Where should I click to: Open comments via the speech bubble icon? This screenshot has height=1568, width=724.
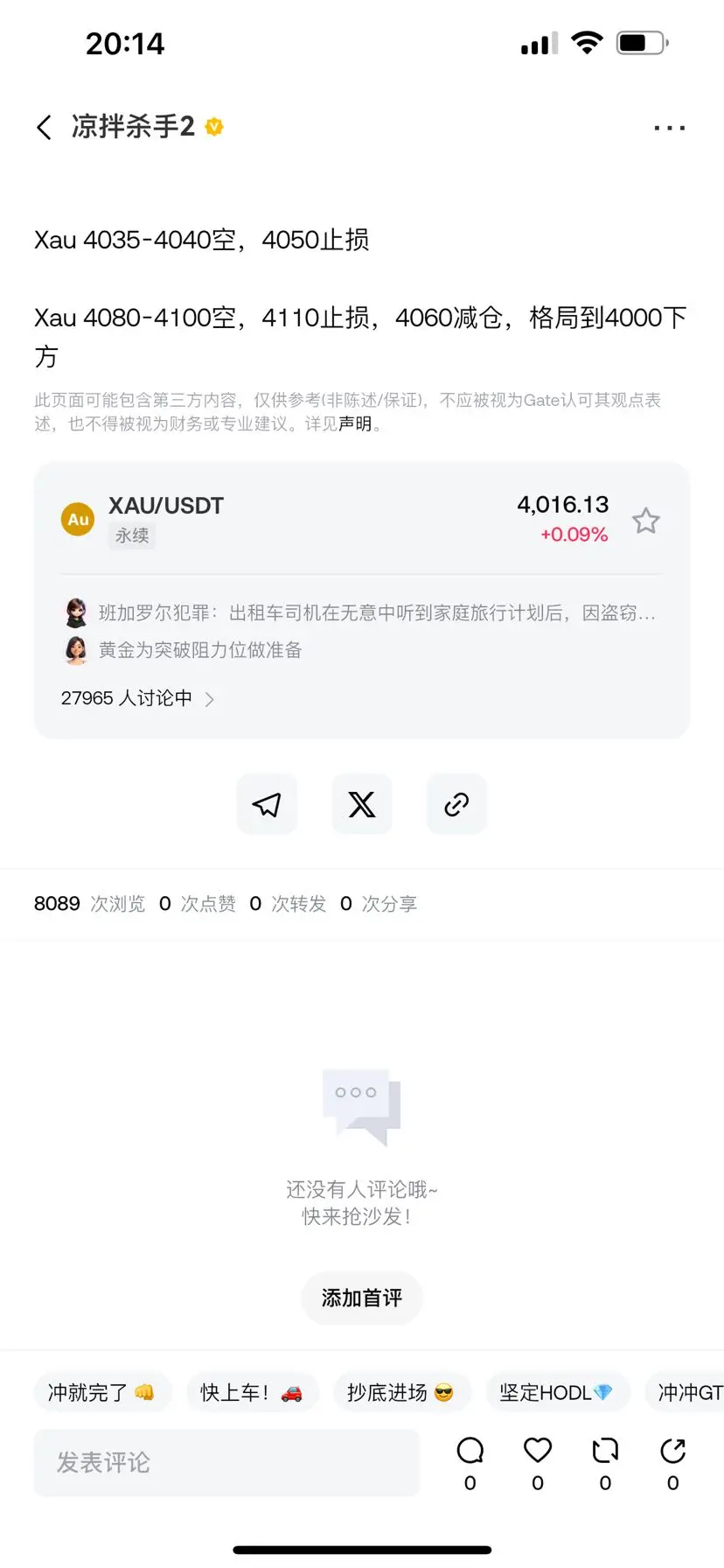(470, 1462)
